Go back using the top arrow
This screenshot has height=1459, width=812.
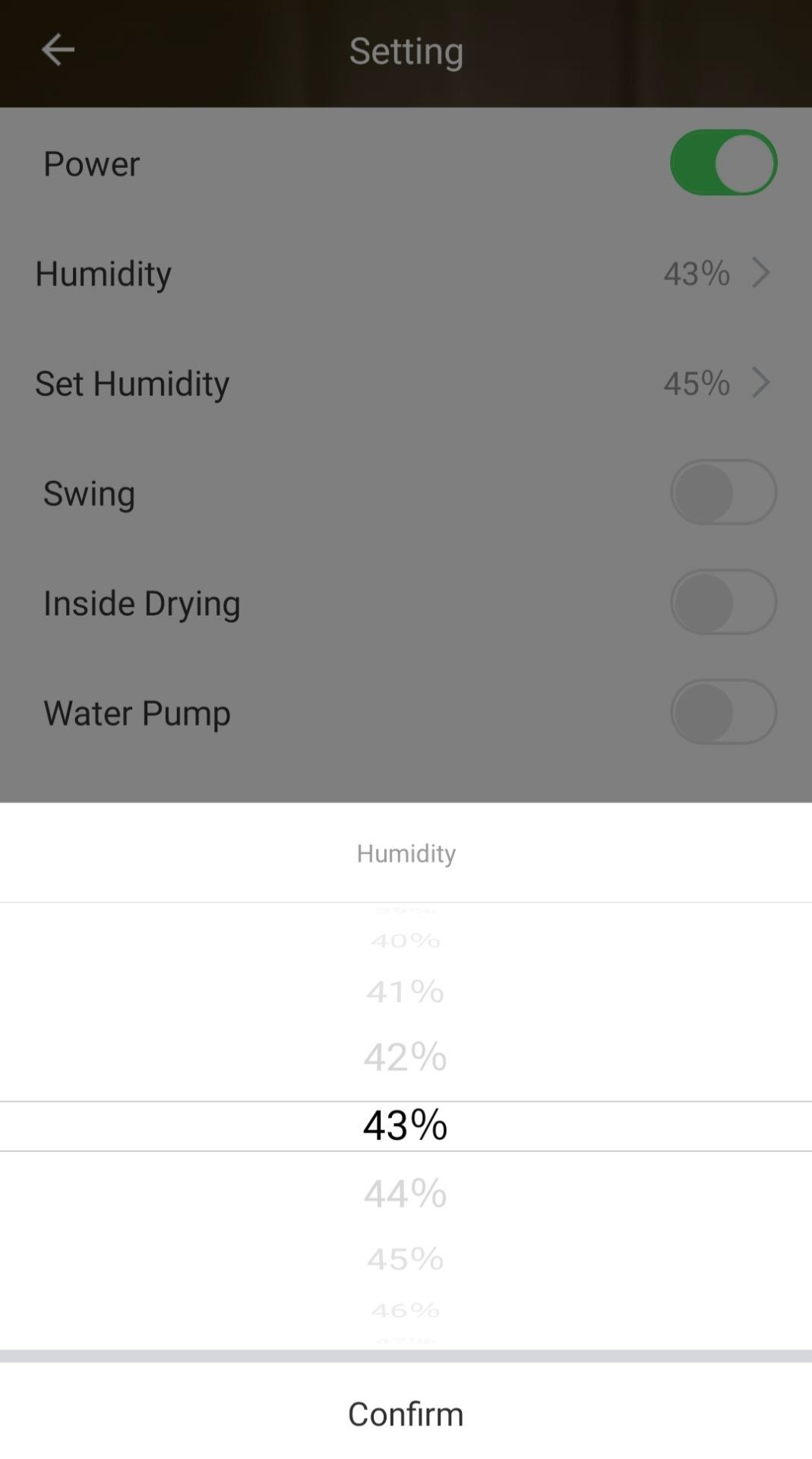coord(58,50)
